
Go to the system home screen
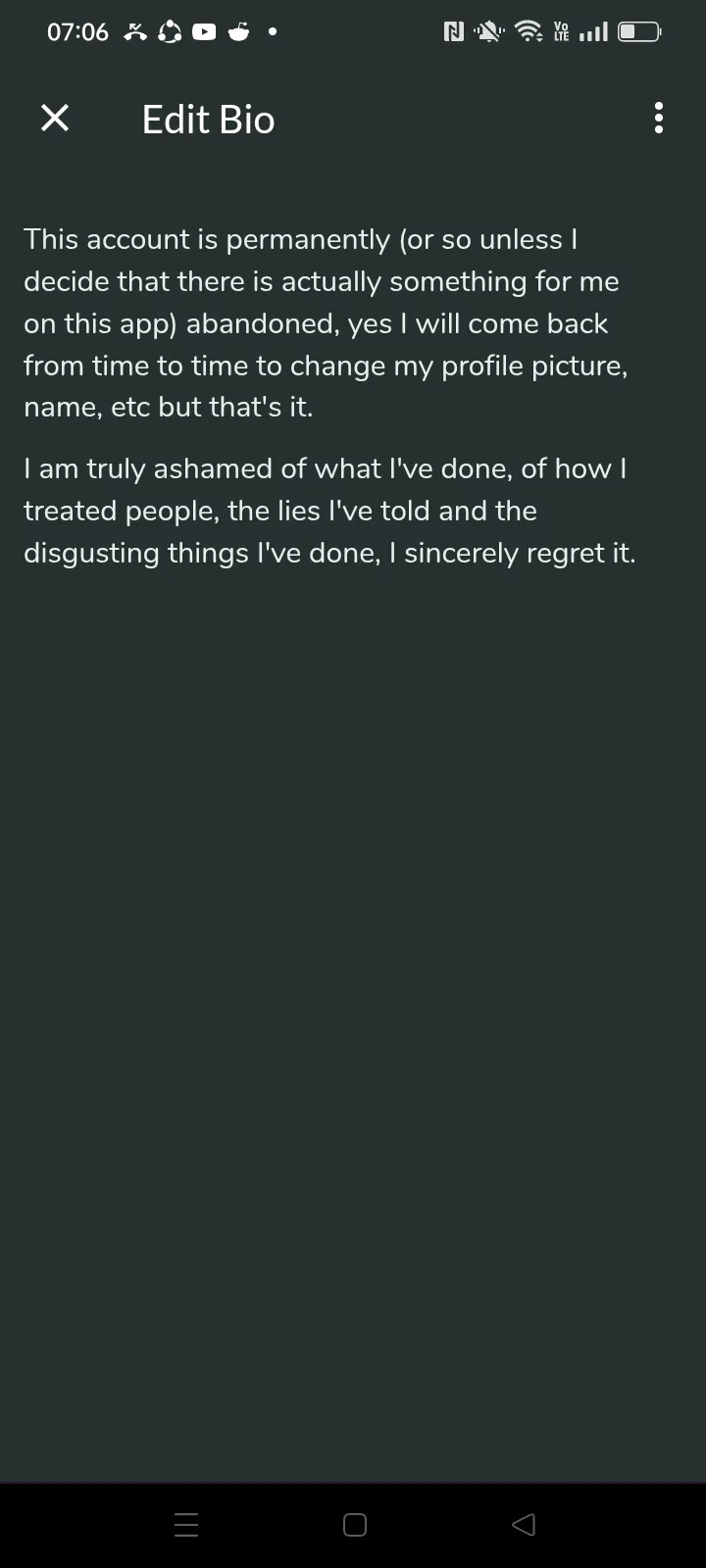(x=355, y=1524)
